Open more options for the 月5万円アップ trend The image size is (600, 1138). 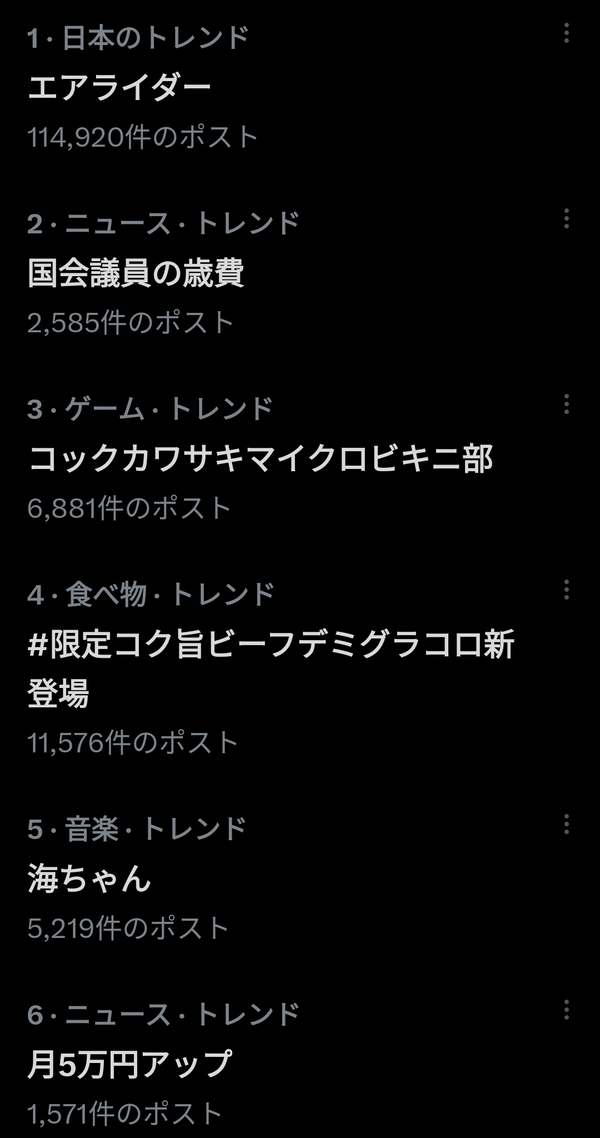[567, 1010]
